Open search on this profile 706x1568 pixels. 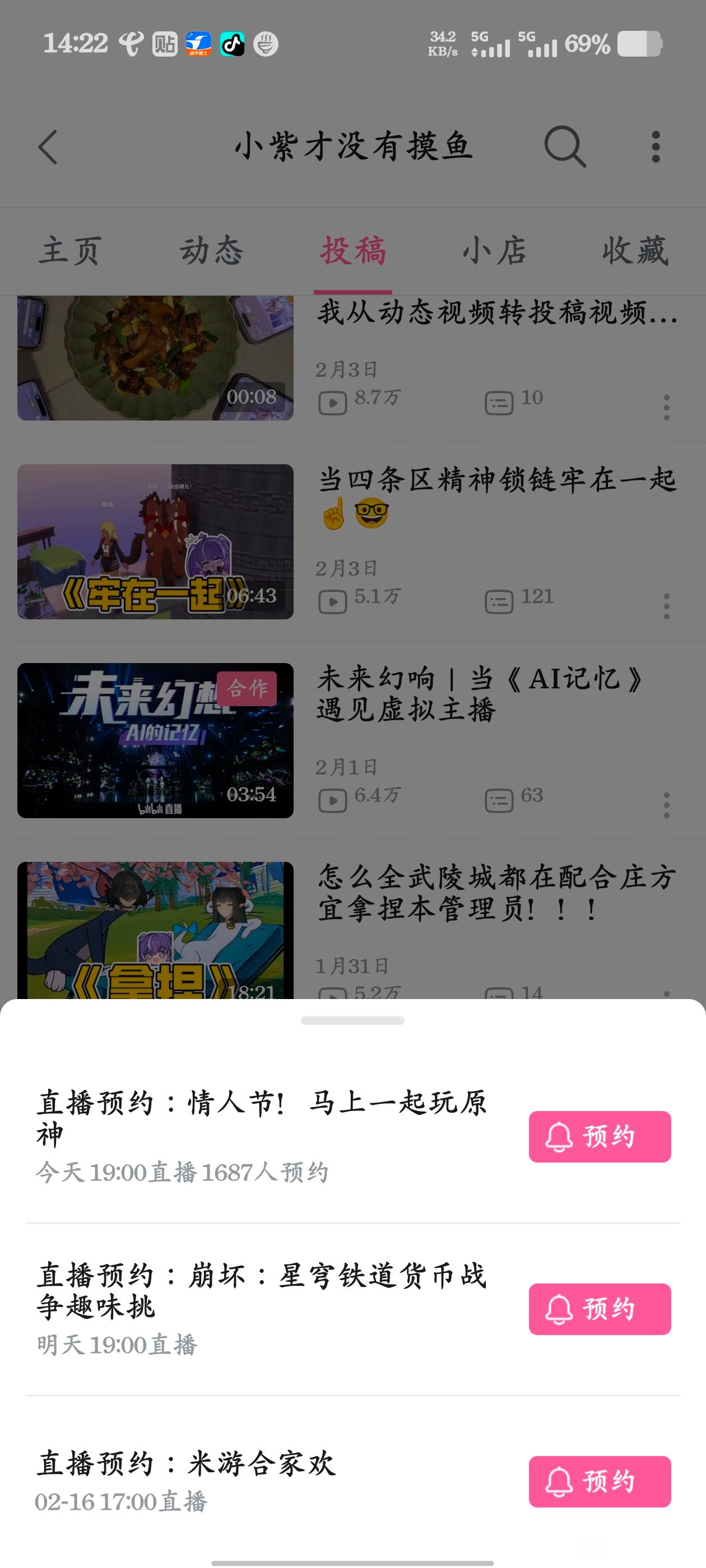[x=565, y=147]
